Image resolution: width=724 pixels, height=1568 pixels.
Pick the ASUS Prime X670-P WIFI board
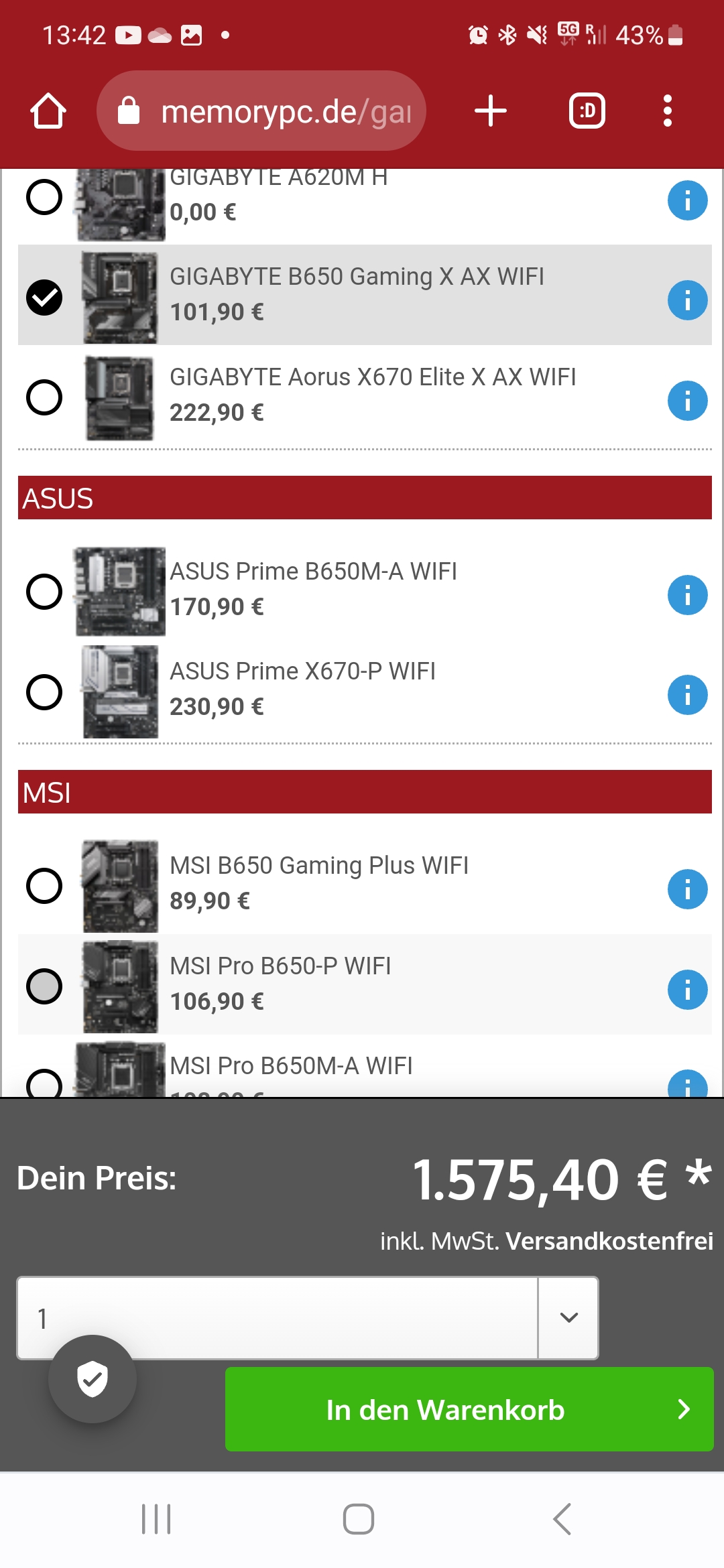44,692
